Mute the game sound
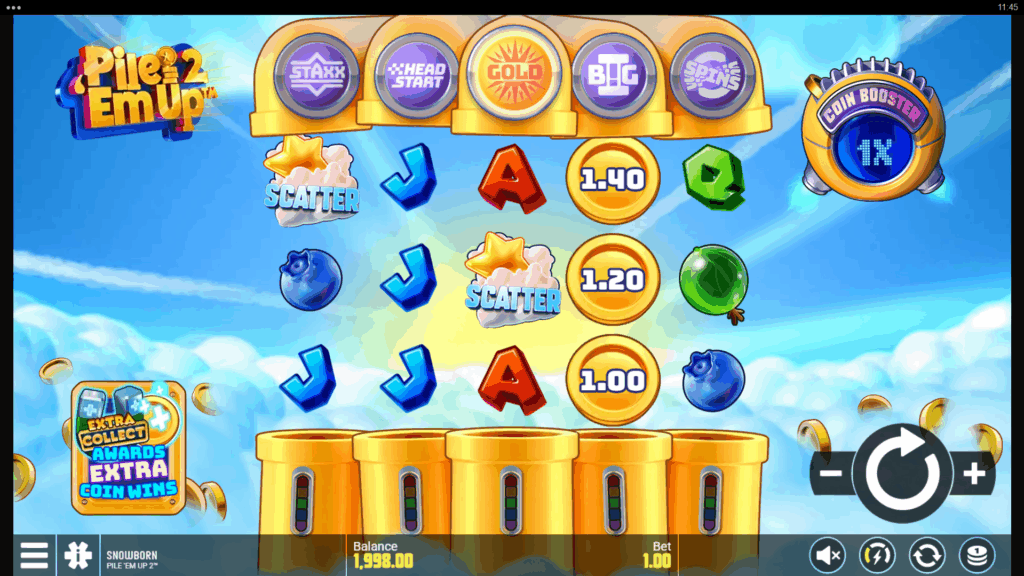Viewport: 1024px width, 576px height. pos(827,555)
